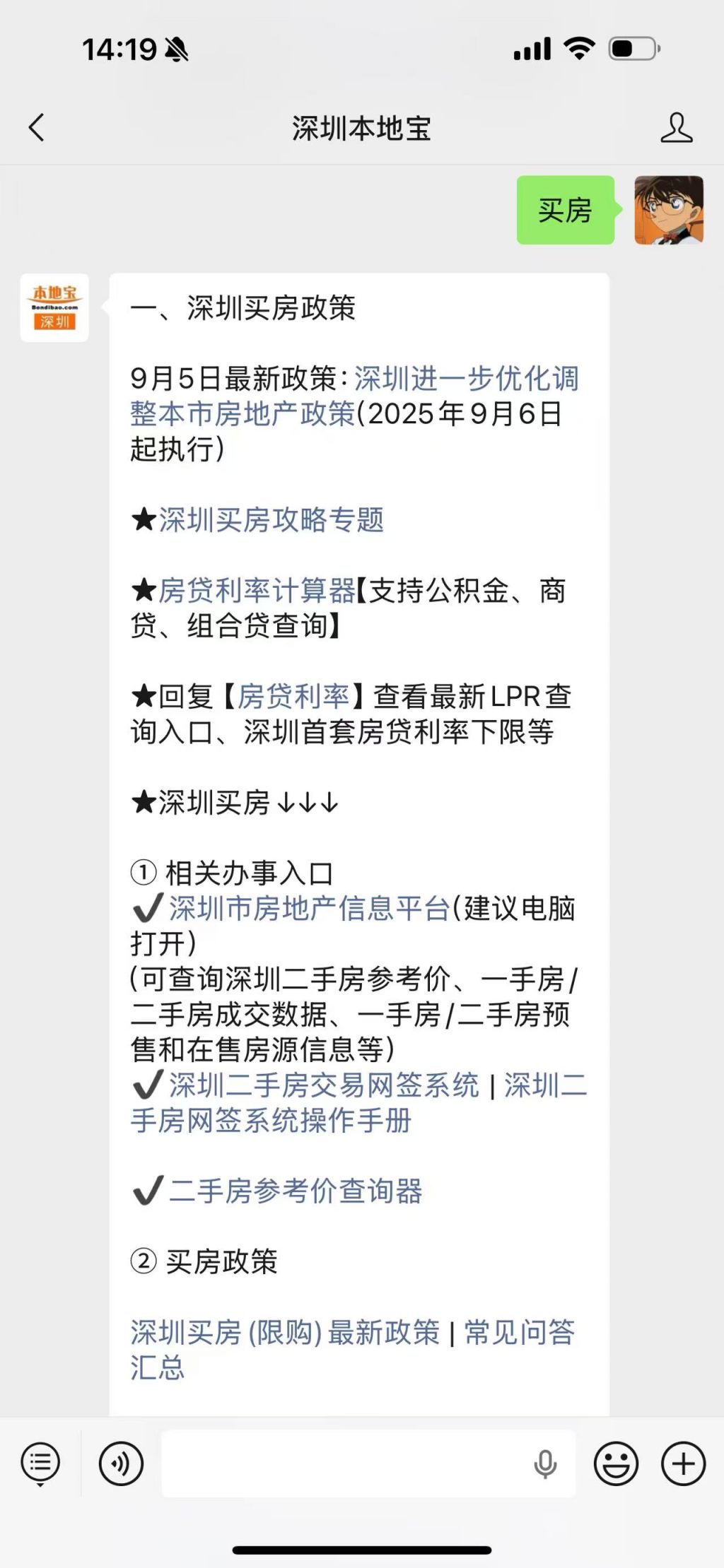Open the plus attachments menu
The height and width of the screenshot is (1568, 724).
tap(683, 1463)
